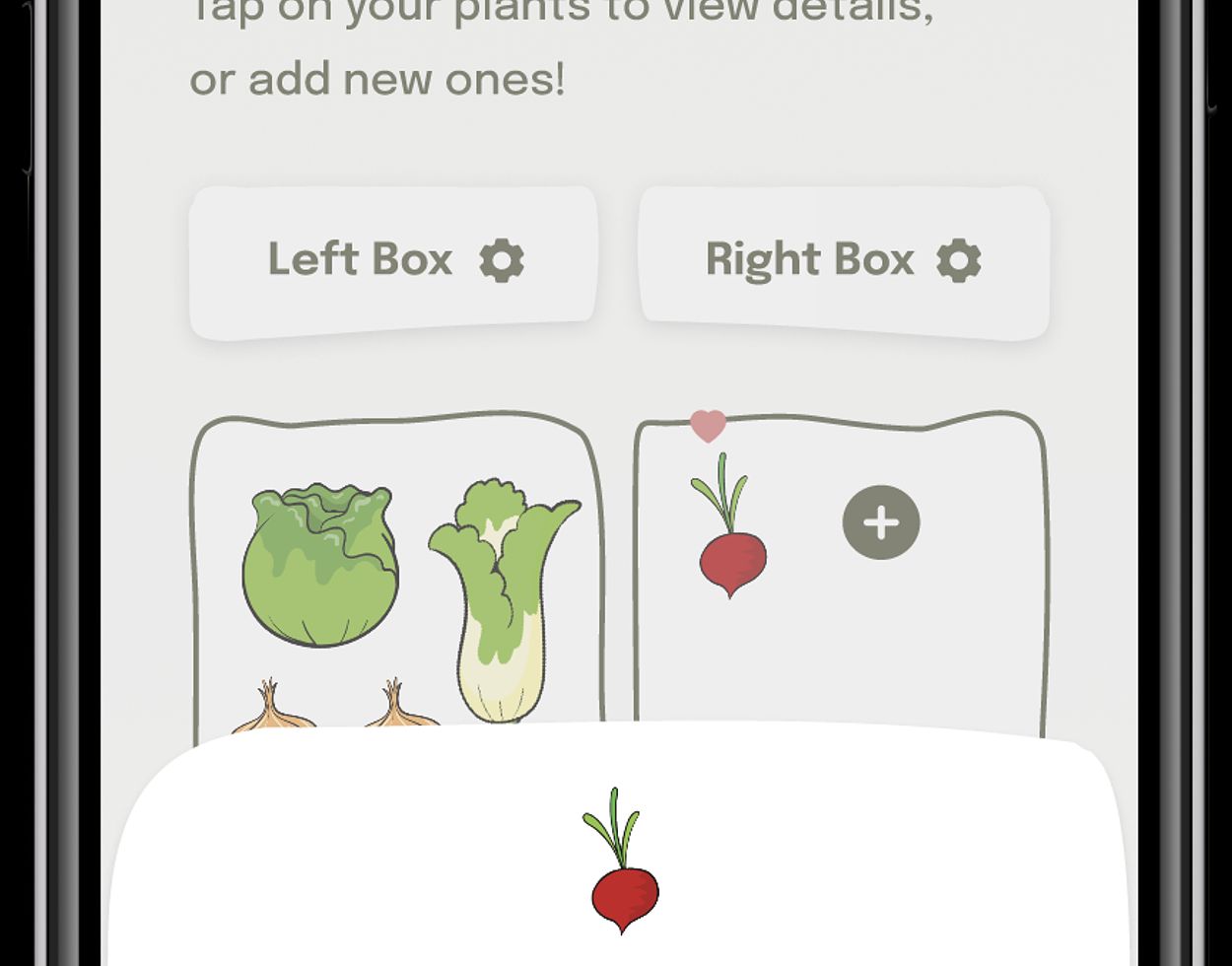
Task: Open Left Box settings
Action: [502, 261]
